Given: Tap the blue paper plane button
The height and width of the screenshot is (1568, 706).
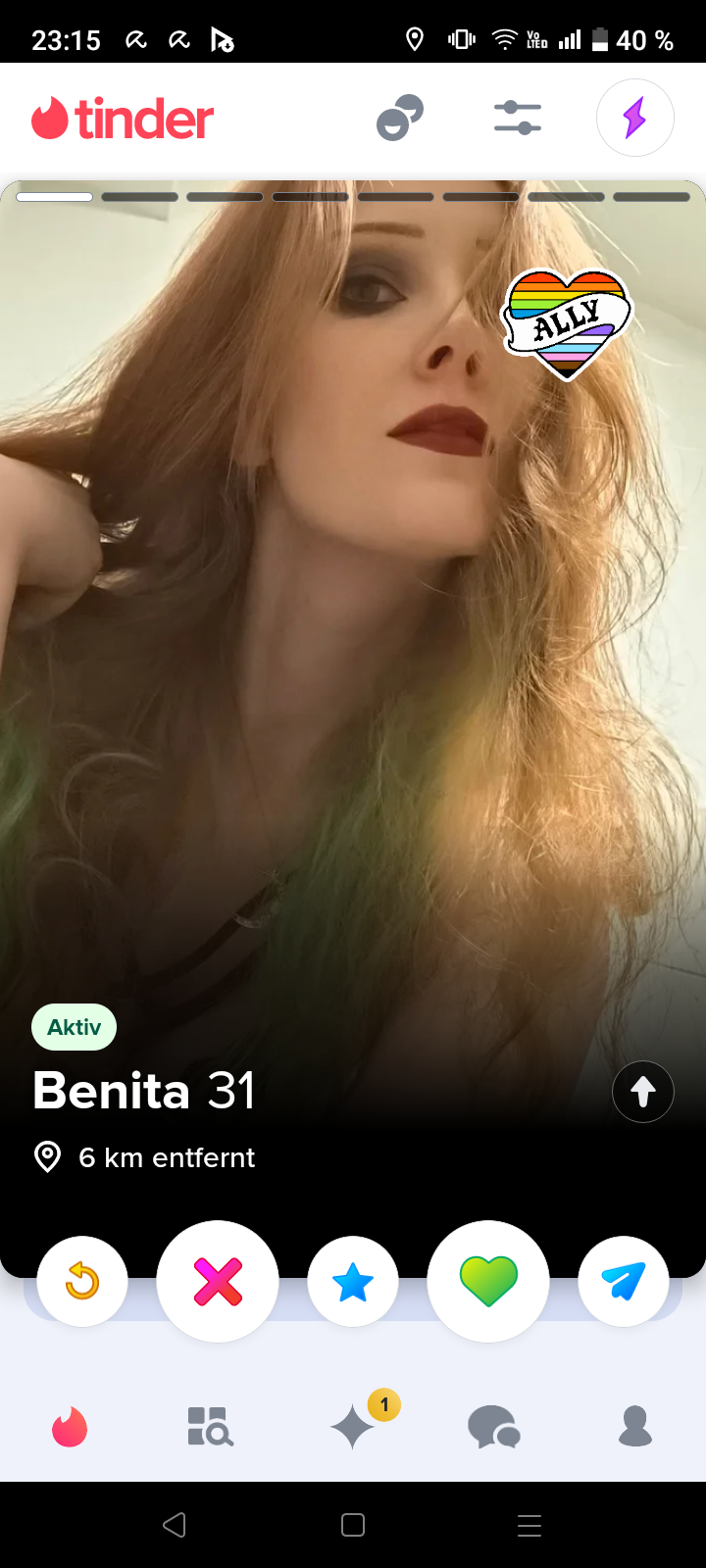Looking at the screenshot, I should tap(624, 1281).
